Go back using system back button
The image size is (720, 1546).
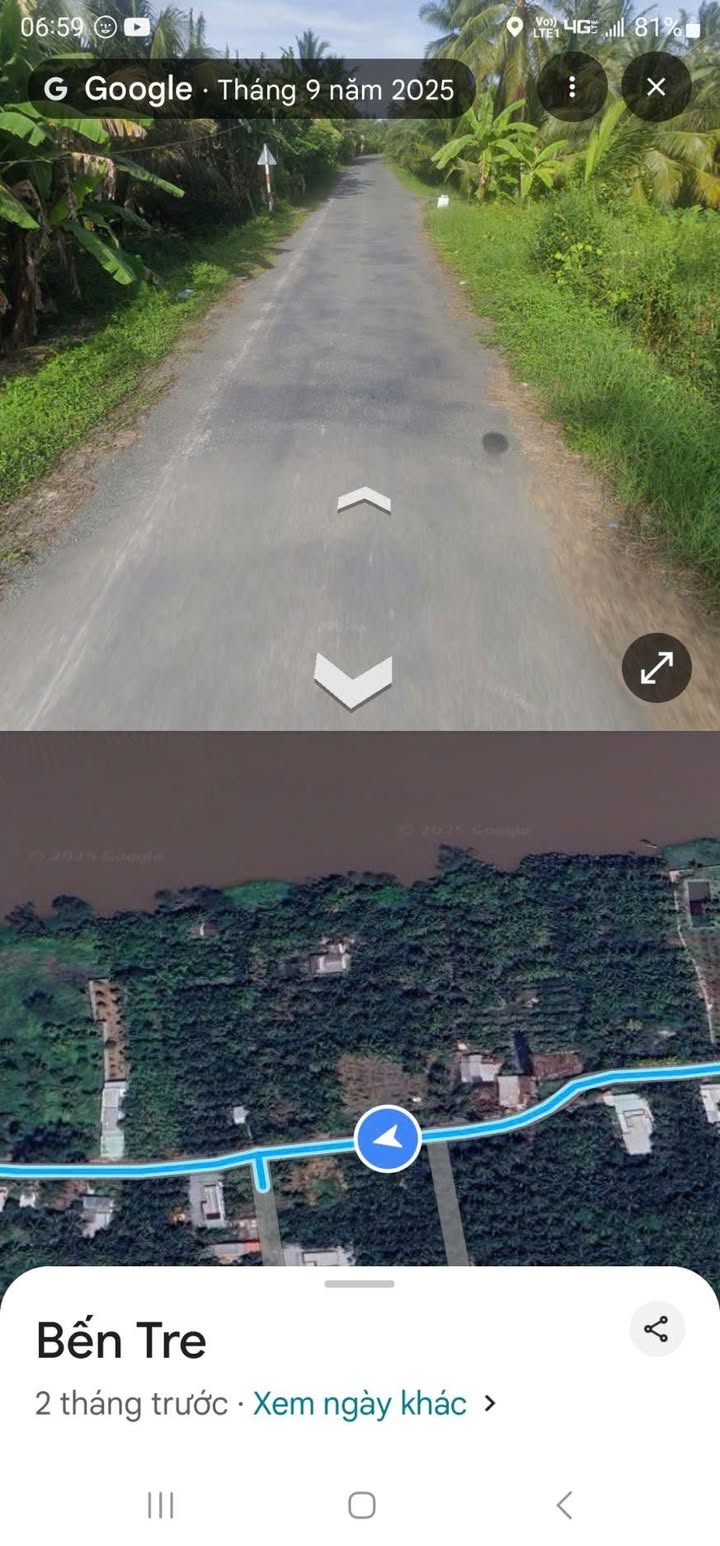pos(564,1504)
